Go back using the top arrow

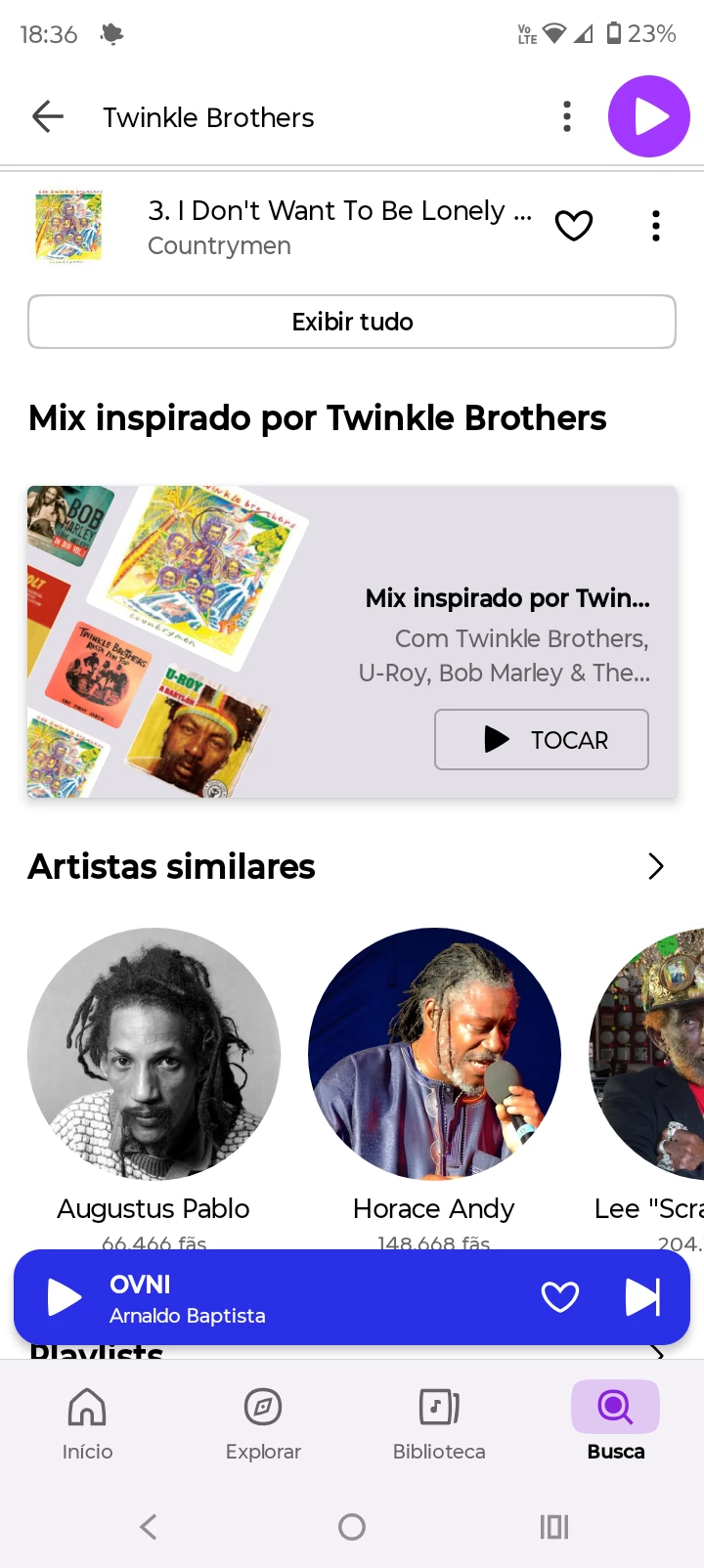point(47,117)
